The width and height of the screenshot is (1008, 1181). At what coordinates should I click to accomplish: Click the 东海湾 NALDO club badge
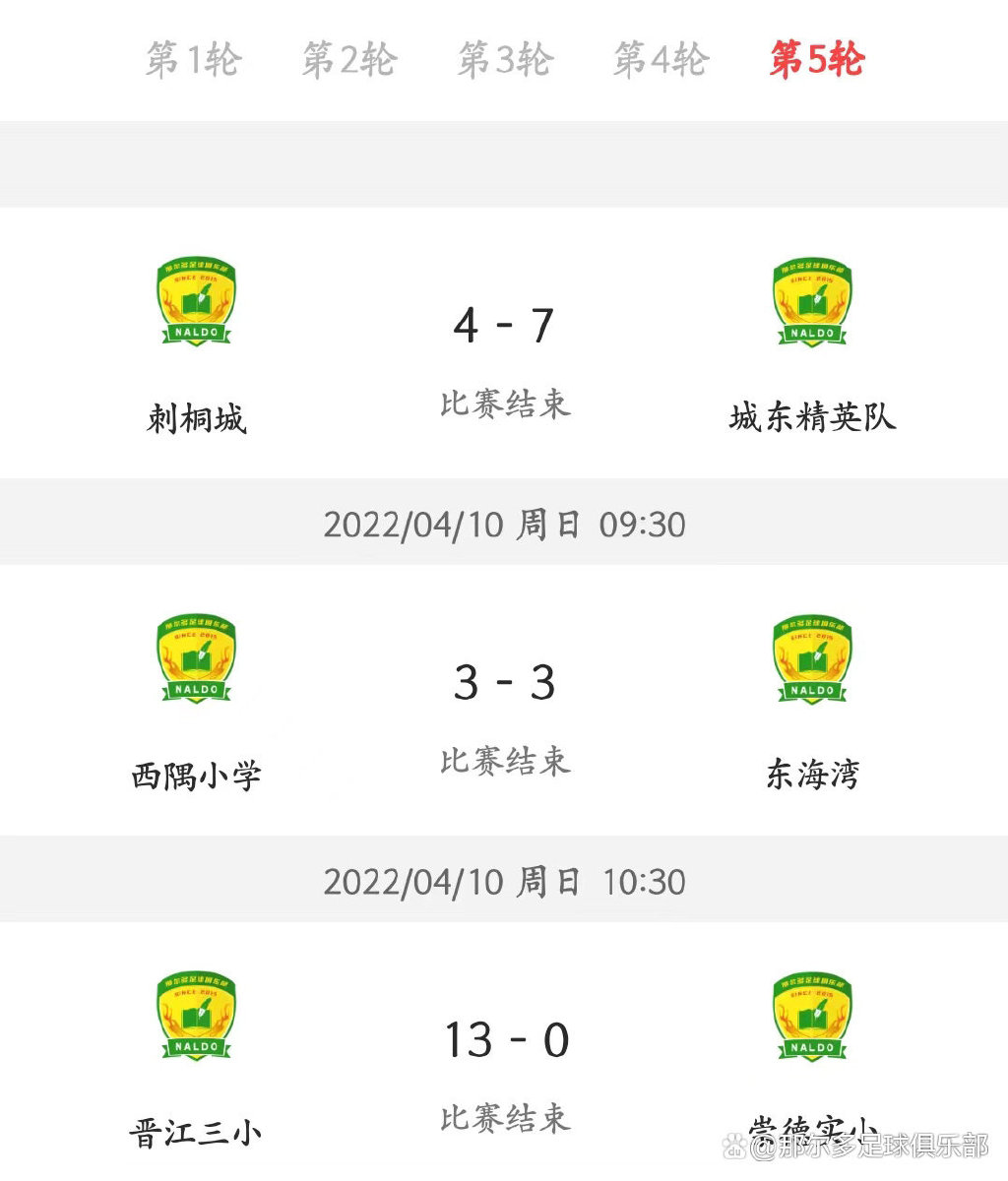click(814, 661)
